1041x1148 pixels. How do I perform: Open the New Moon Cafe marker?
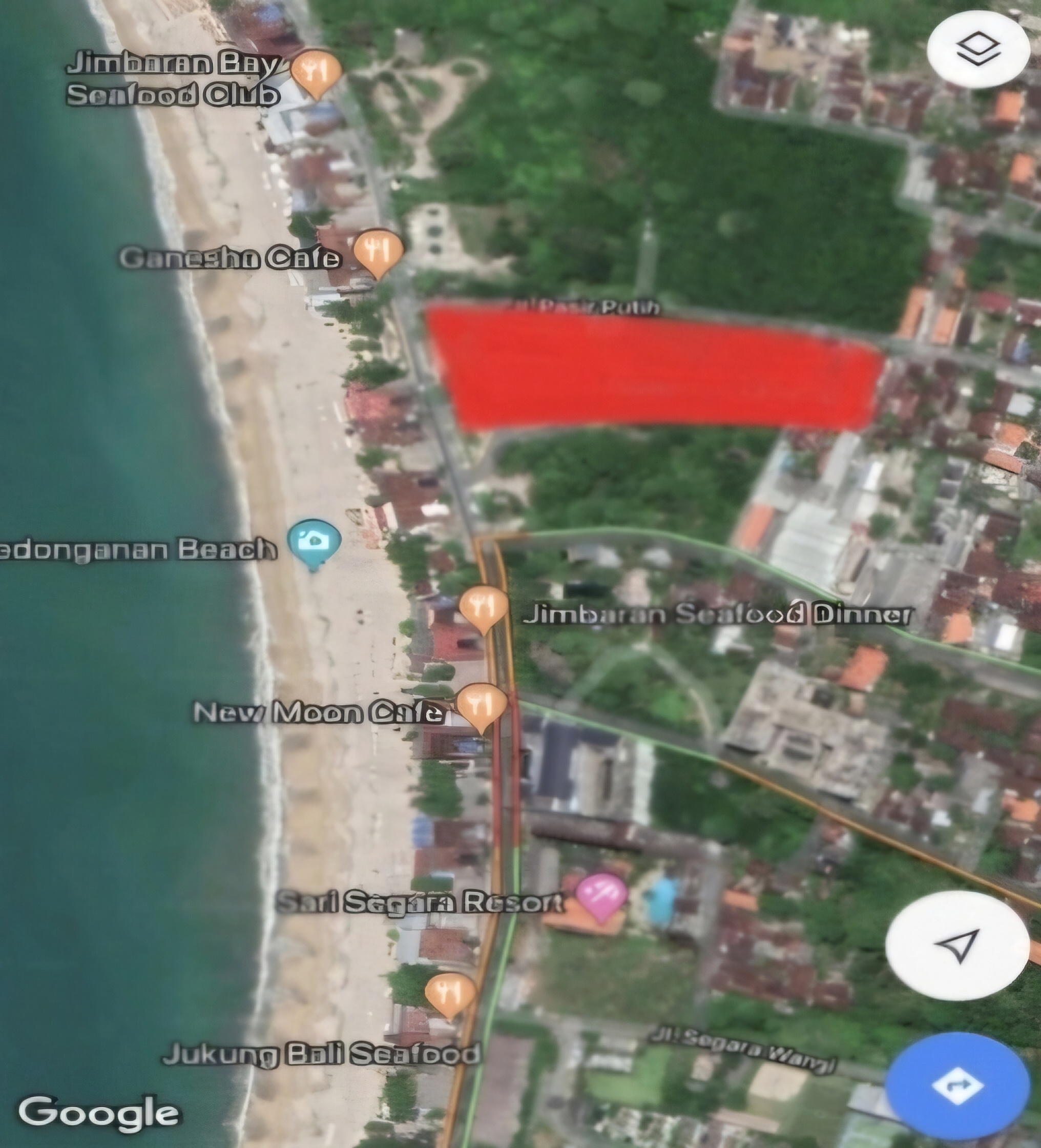[x=482, y=706]
